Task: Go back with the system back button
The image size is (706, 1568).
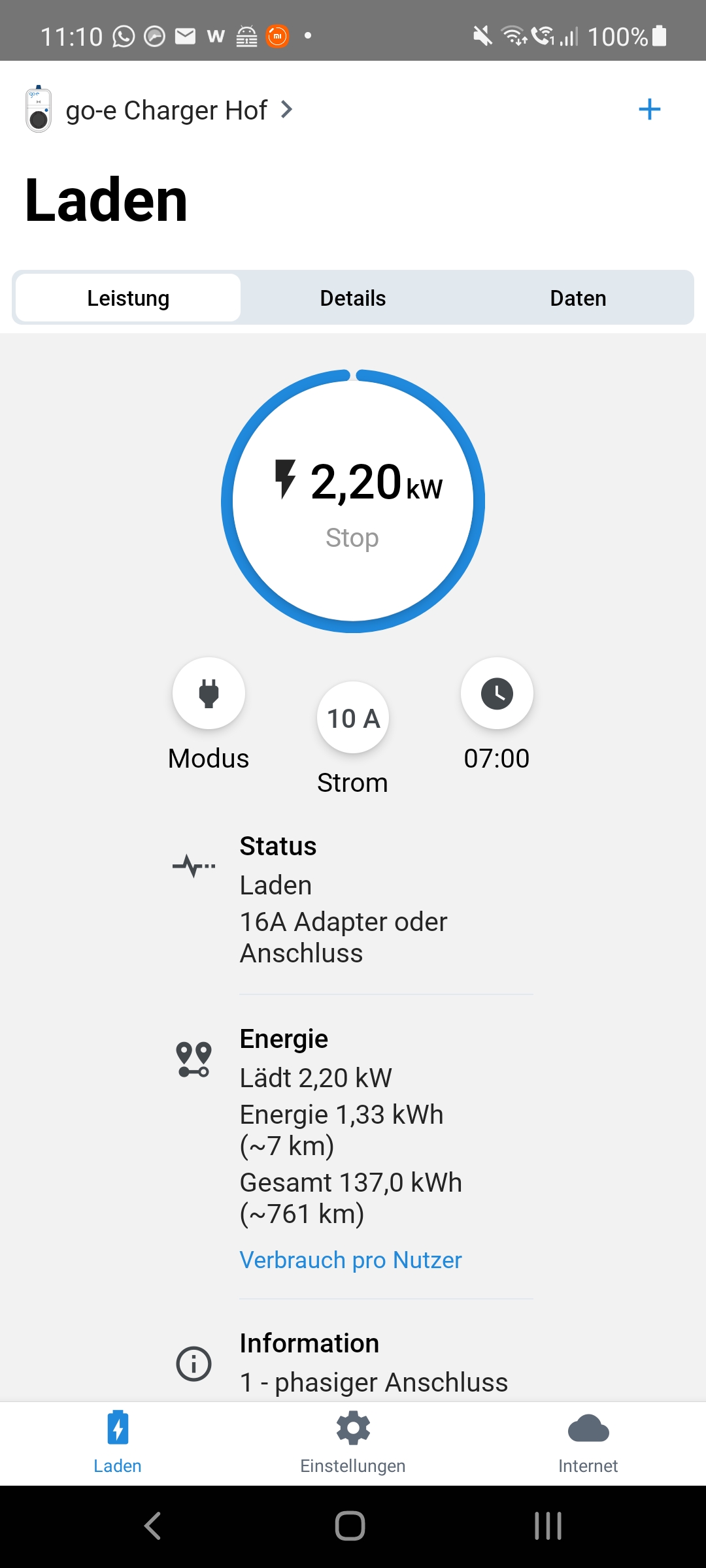Action: (x=152, y=1526)
